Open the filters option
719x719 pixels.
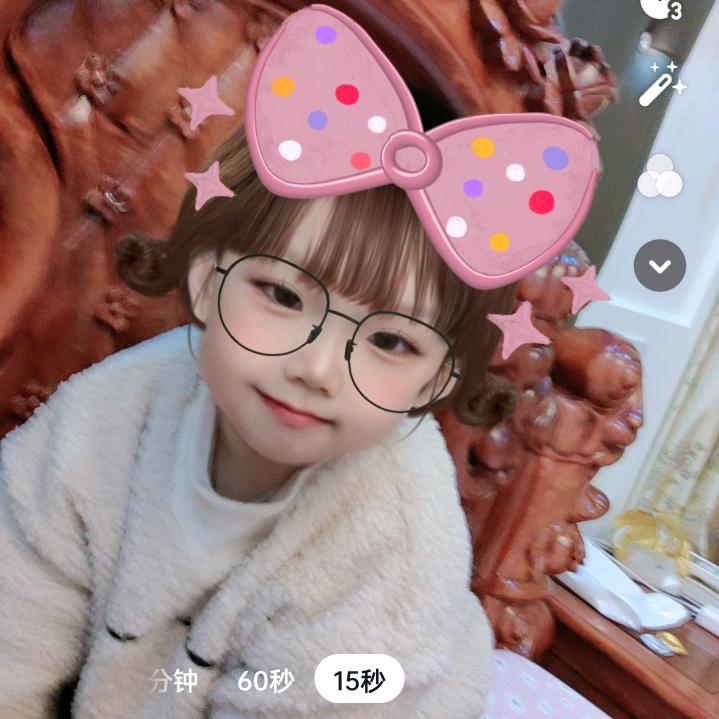pyautogui.click(x=660, y=177)
